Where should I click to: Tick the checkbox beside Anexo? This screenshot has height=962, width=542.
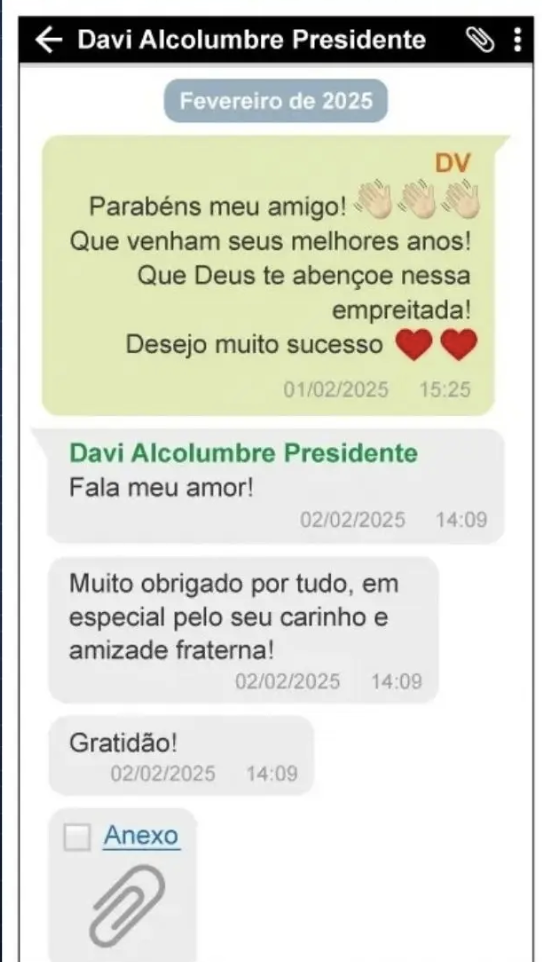tap(77, 837)
